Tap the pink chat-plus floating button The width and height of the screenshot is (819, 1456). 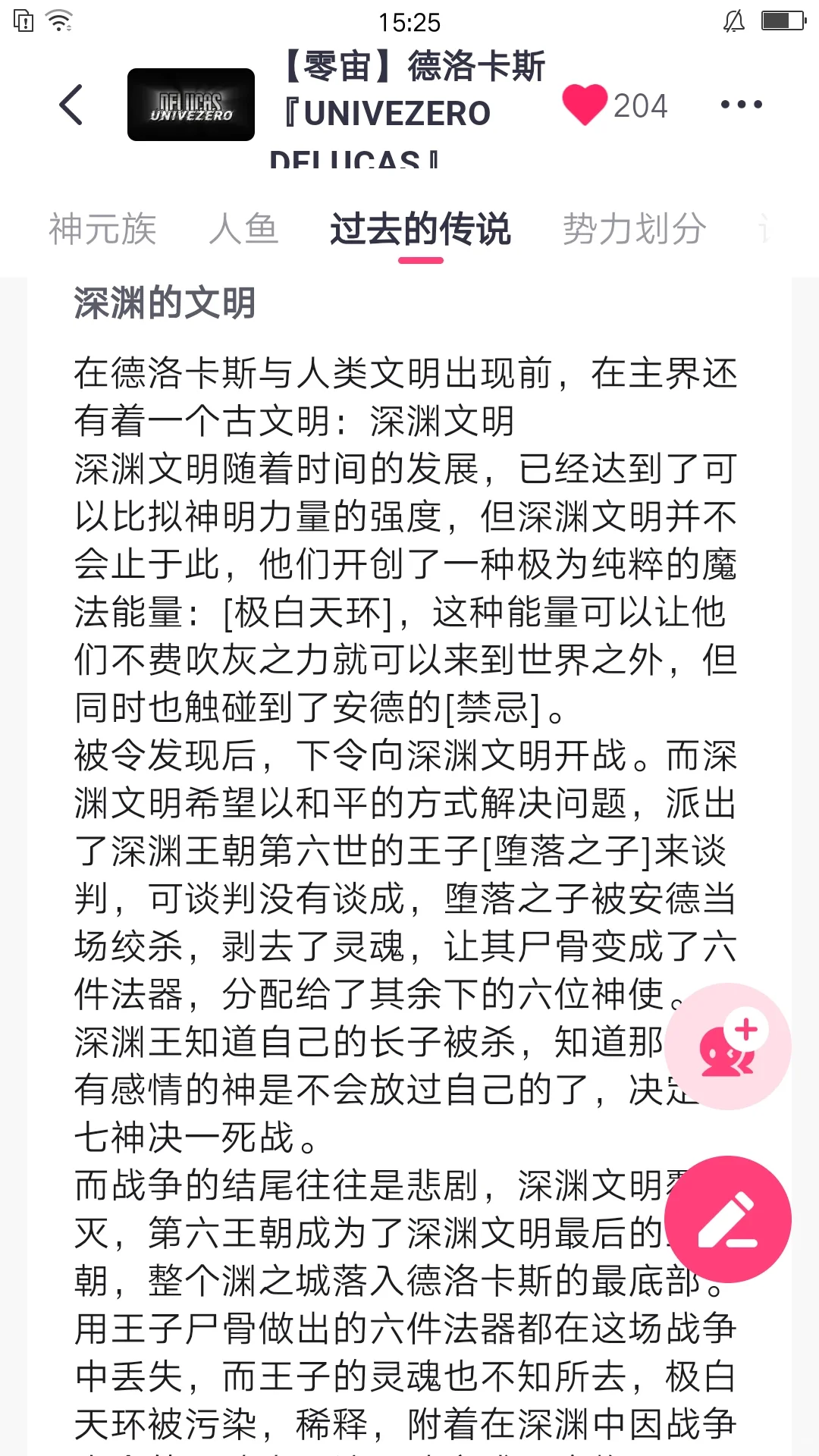click(728, 1046)
